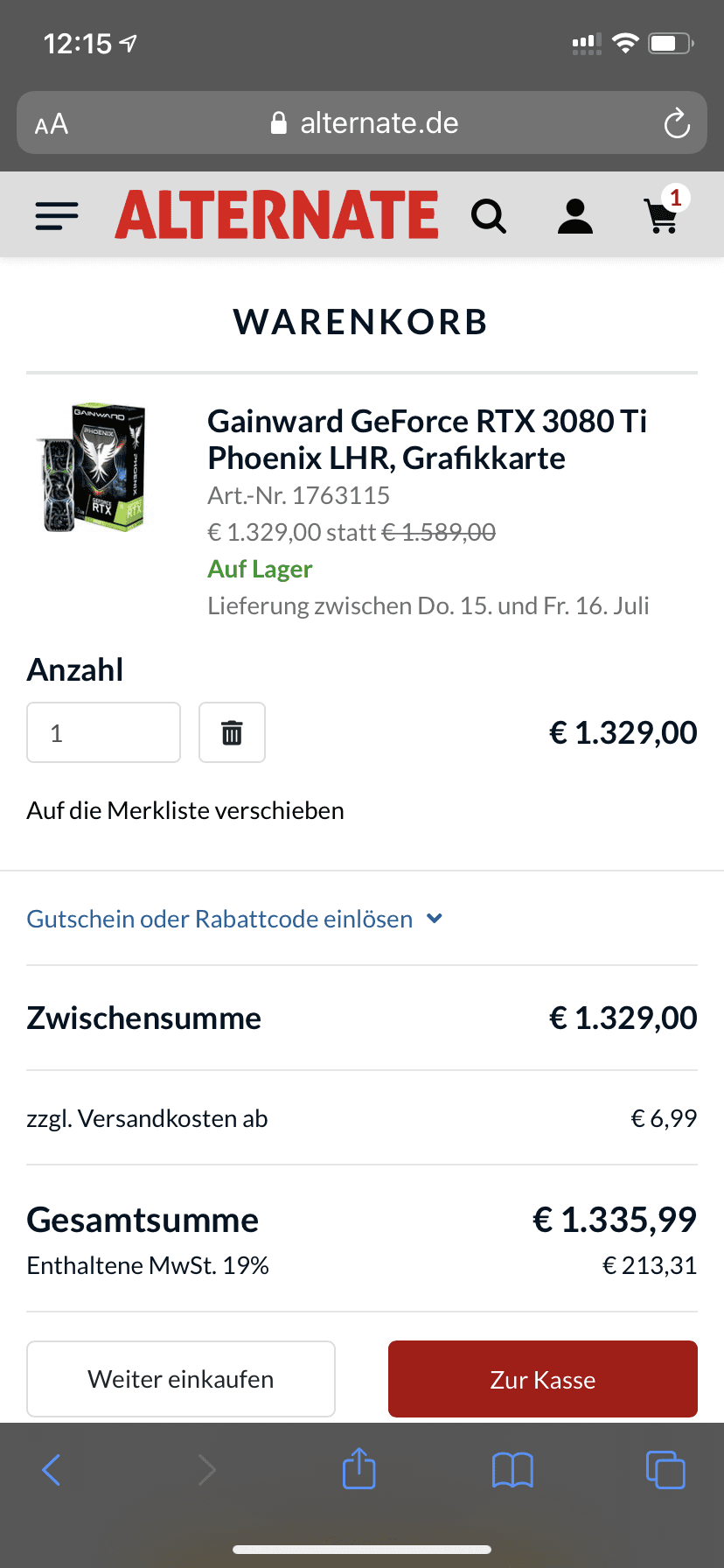Show open Safari tabs

click(665, 1470)
